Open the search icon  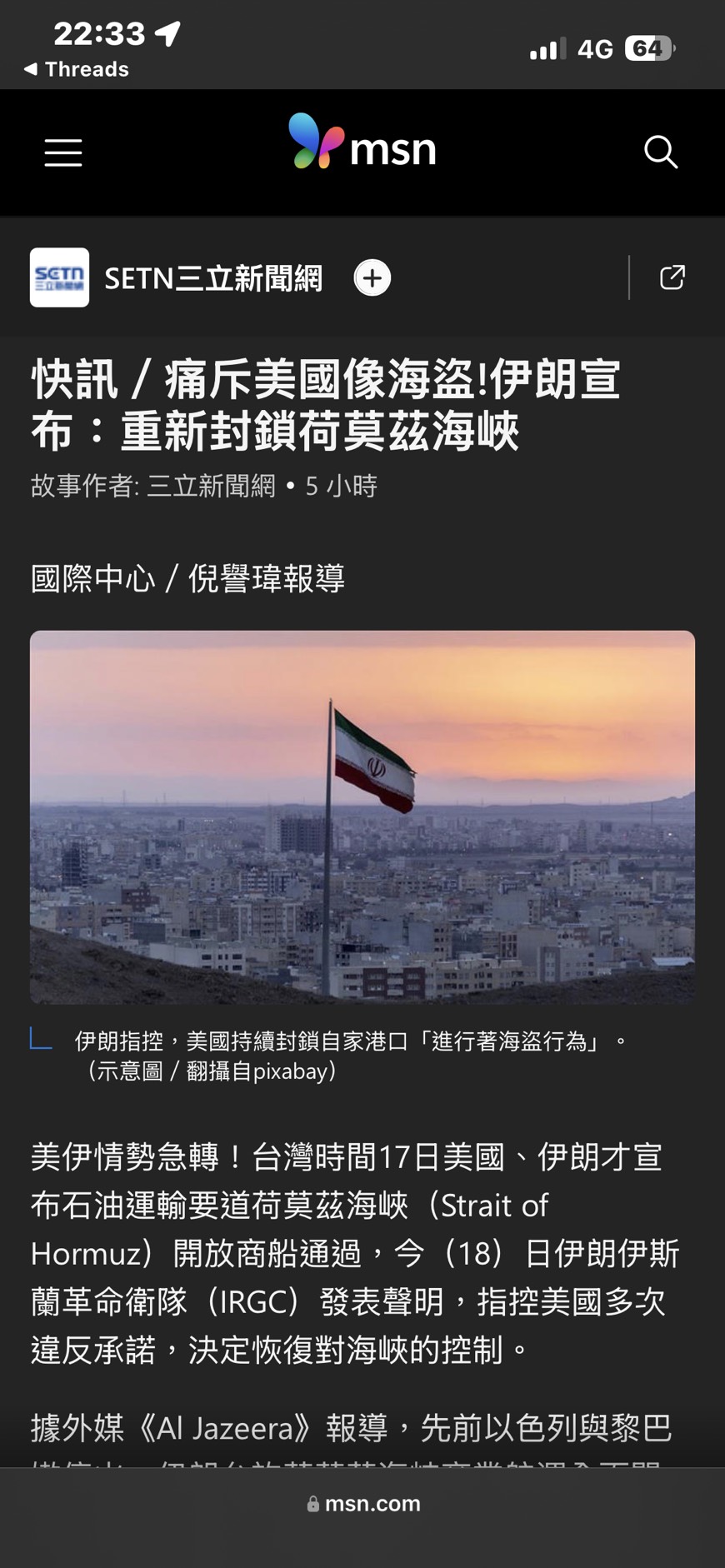click(x=661, y=152)
